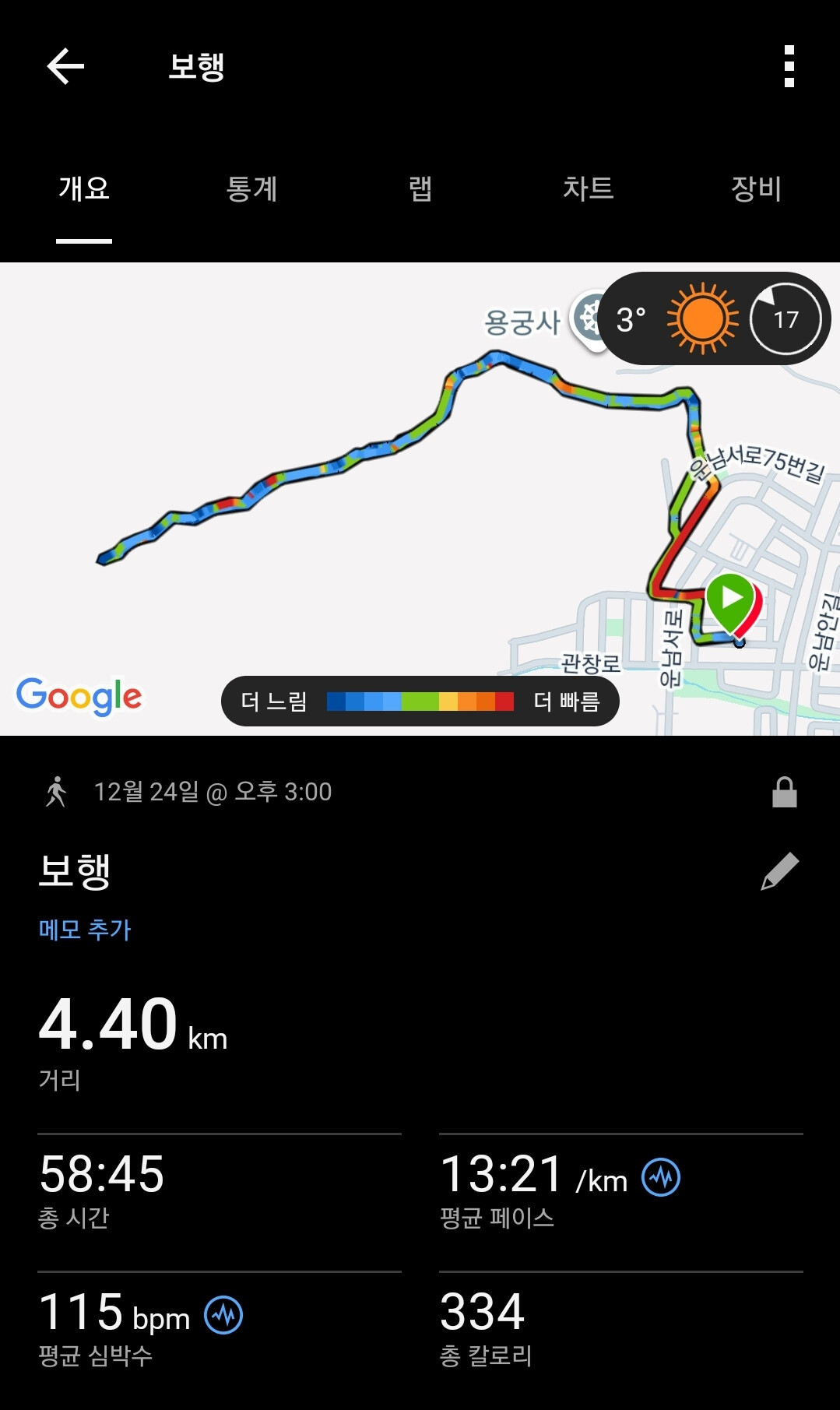Switch to the 통계 tab
This screenshot has height=1410, width=840.
point(251,188)
